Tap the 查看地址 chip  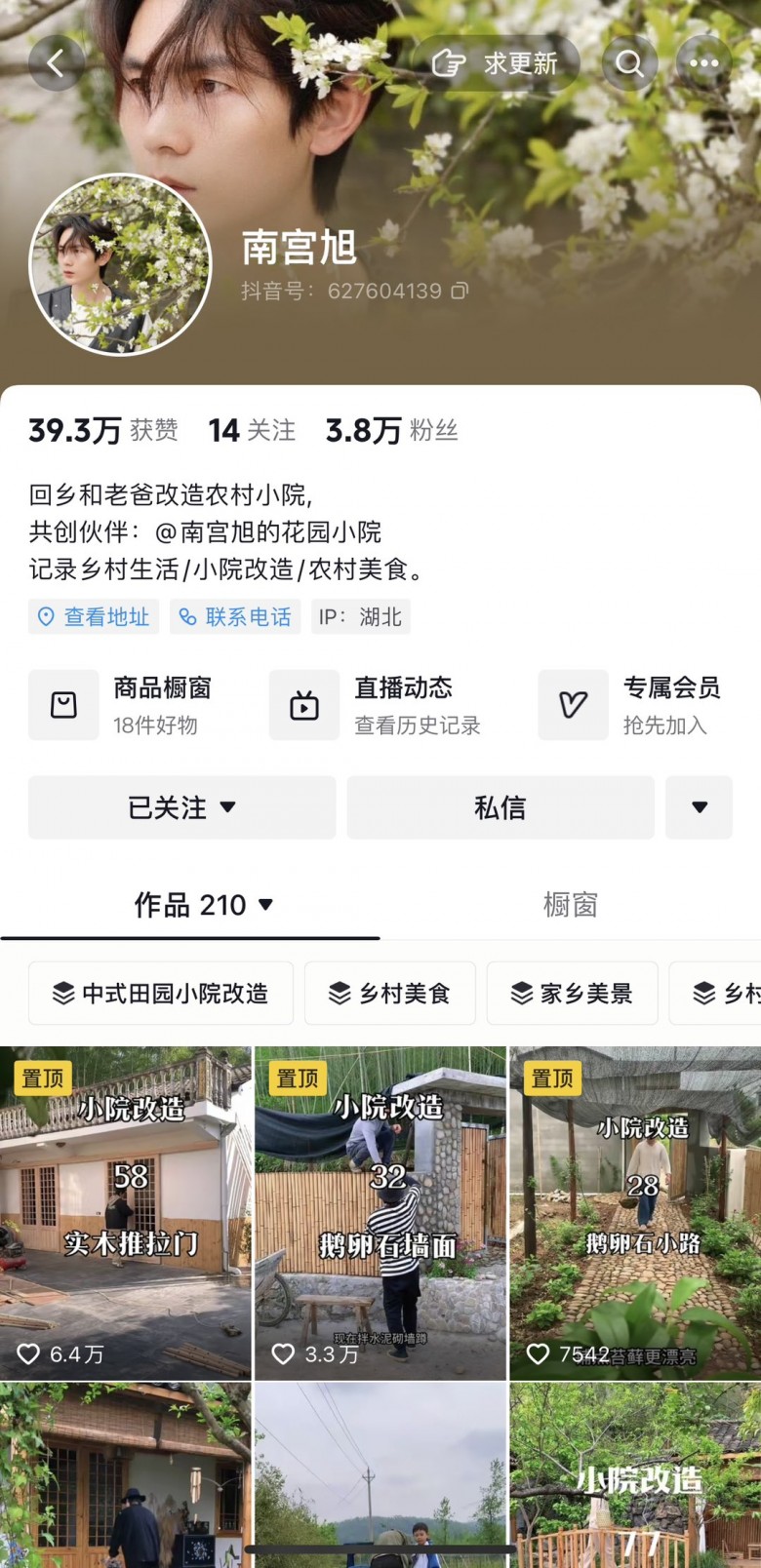94,617
